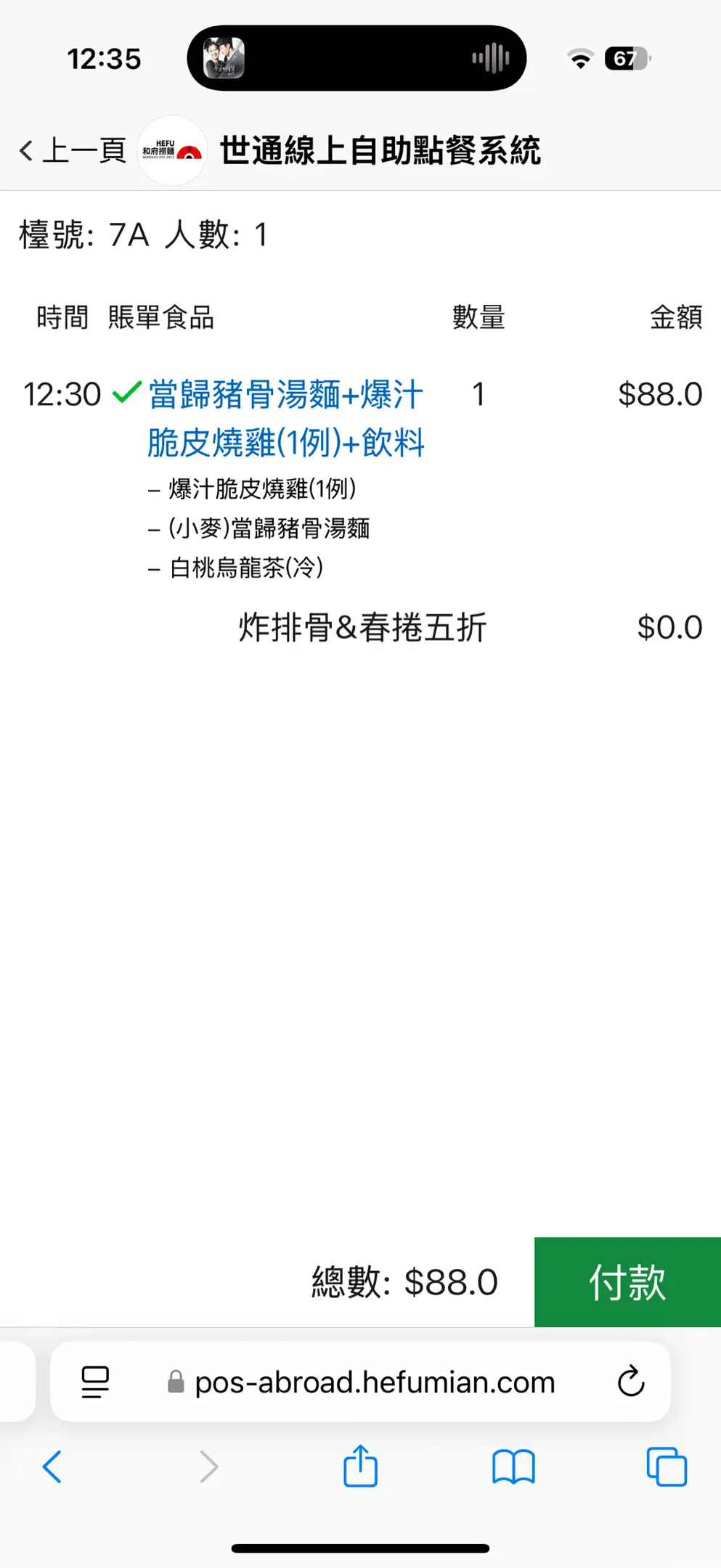Show all open Safari tabs
Viewport: 721px width, 1568px height.
tap(666, 1467)
